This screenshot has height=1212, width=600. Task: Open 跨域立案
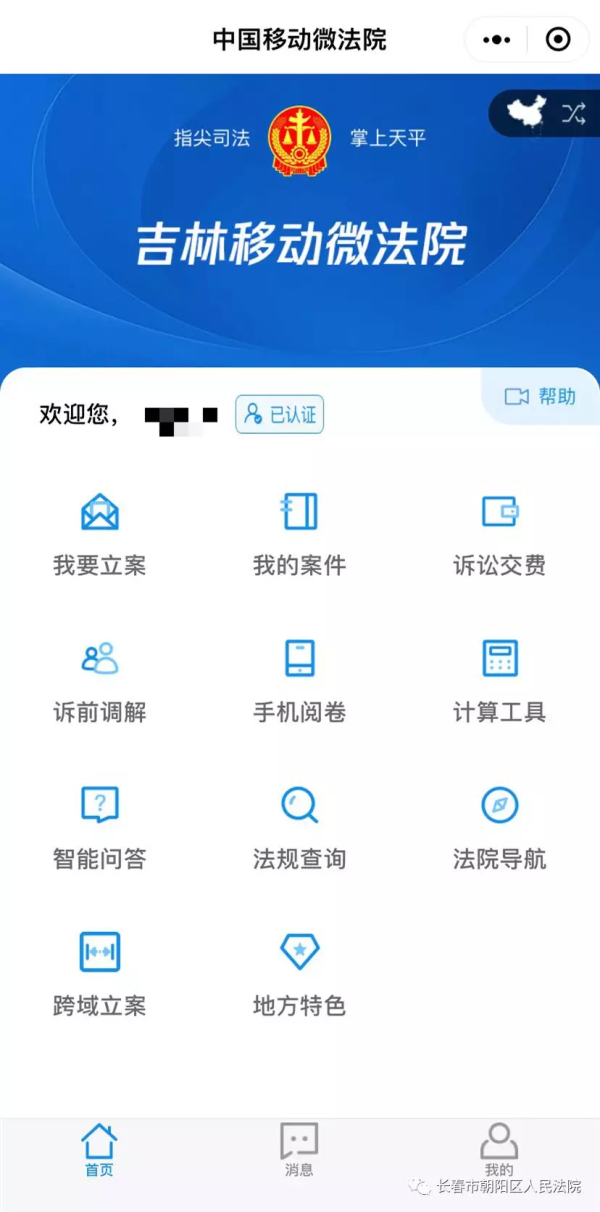(x=100, y=975)
